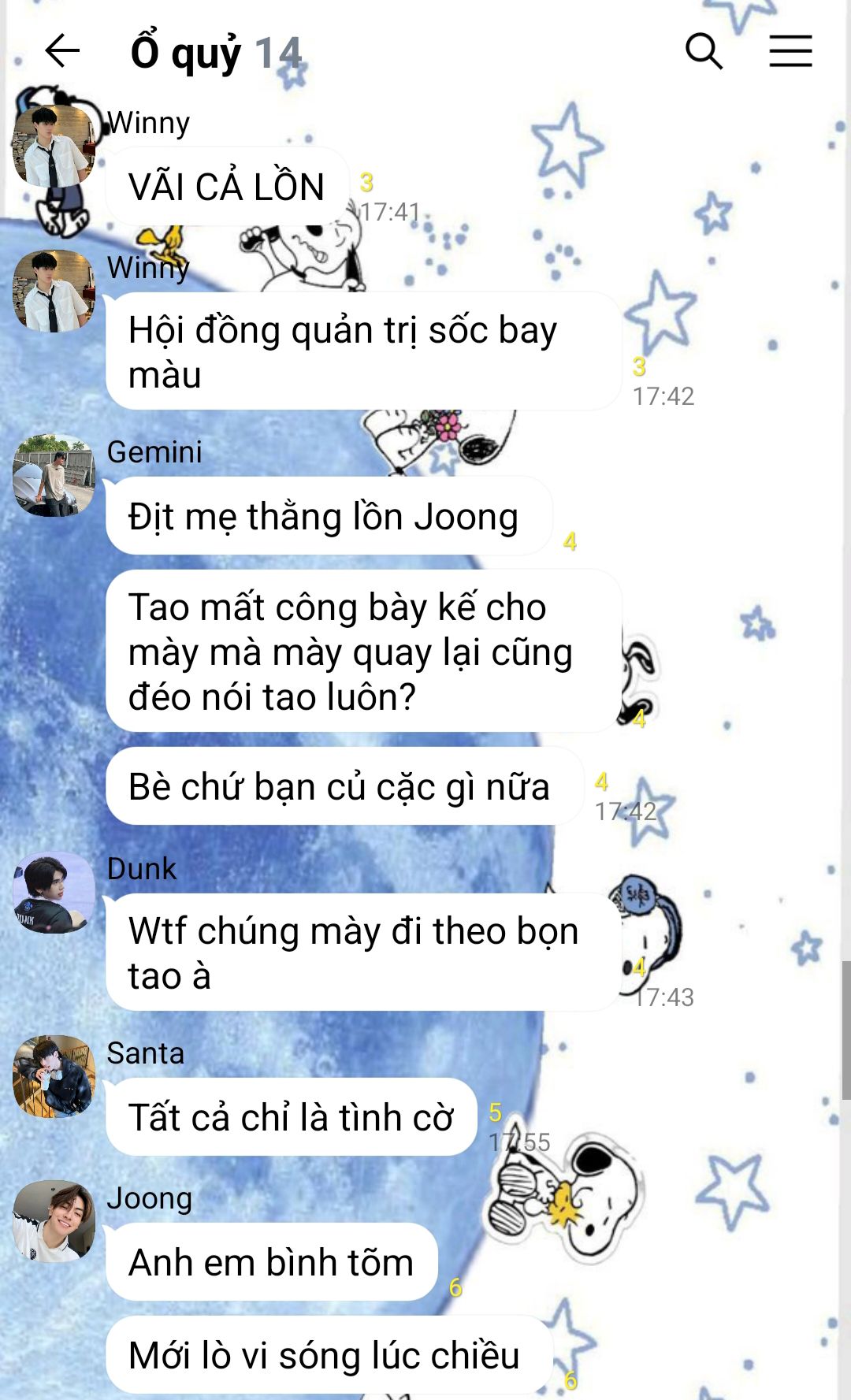
Task: View Dunk's profile avatar
Action: pos(54,893)
